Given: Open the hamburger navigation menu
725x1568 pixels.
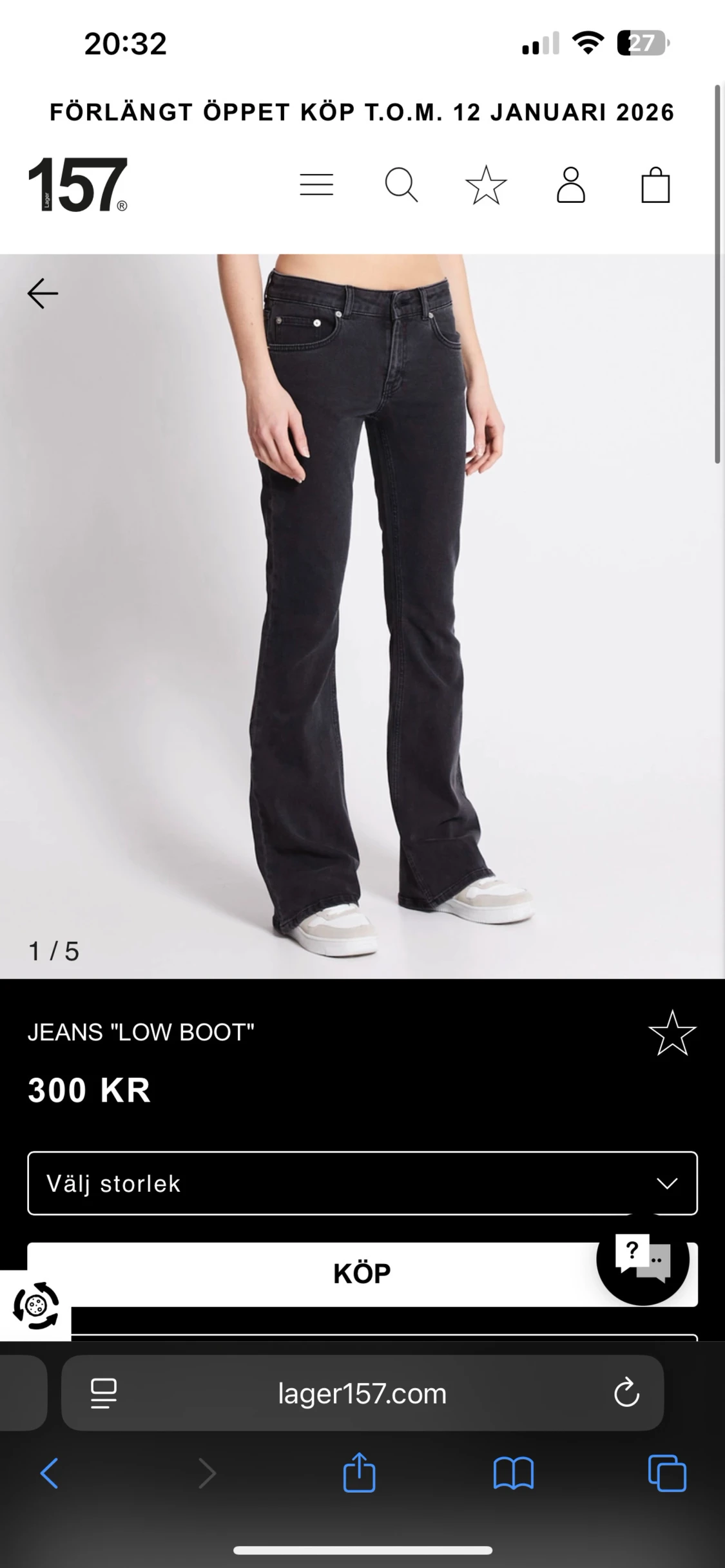Looking at the screenshot, I should coord(316,186).
